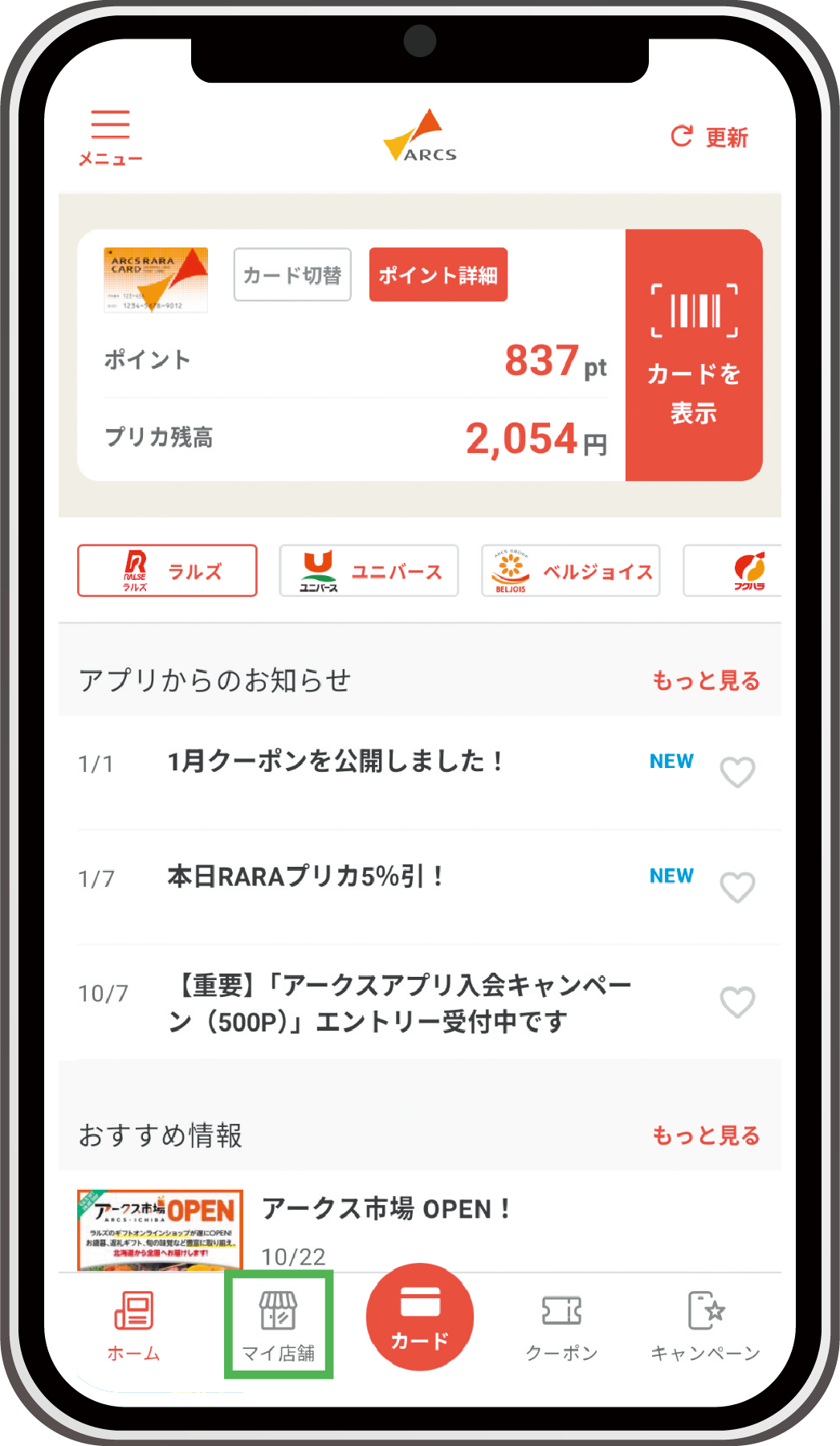840x1446 pixels.
Task: Tap the red カード center button
Action: tap(420, 1317)
